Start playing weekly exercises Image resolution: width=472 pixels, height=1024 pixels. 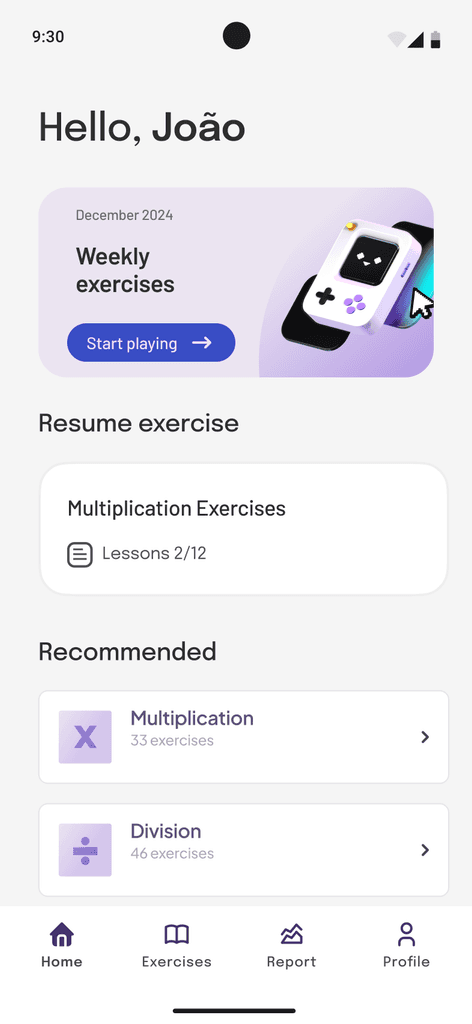(x=151, y=343)
